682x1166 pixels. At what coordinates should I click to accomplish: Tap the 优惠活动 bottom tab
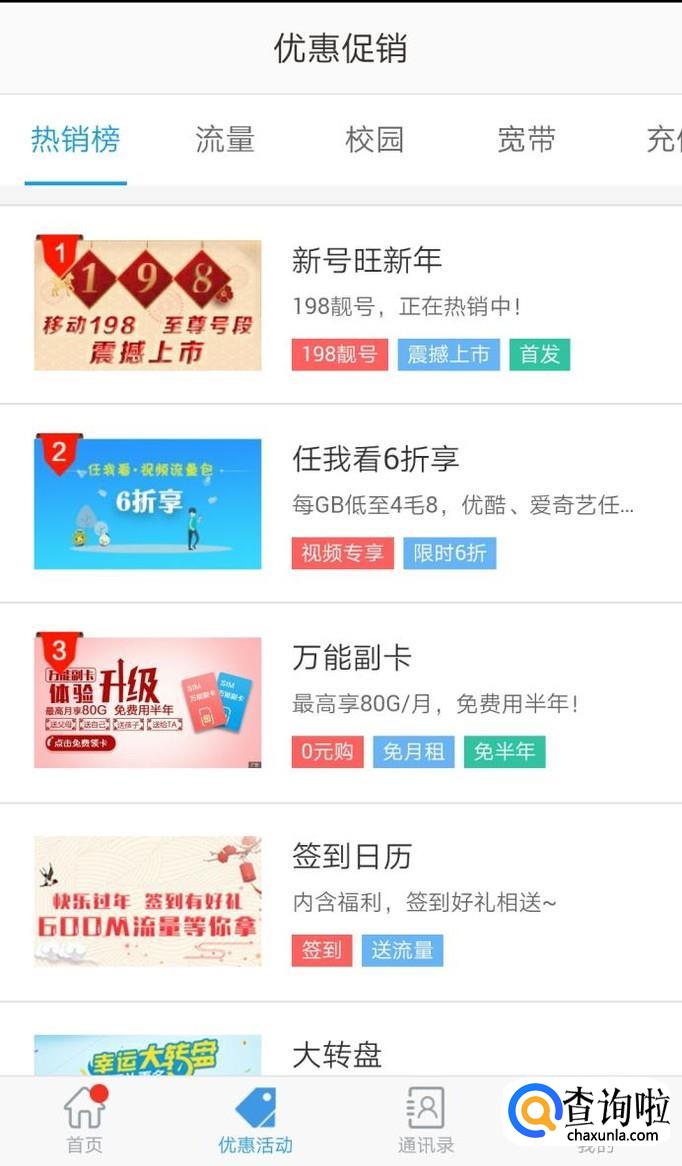[x=255, y=1120]
